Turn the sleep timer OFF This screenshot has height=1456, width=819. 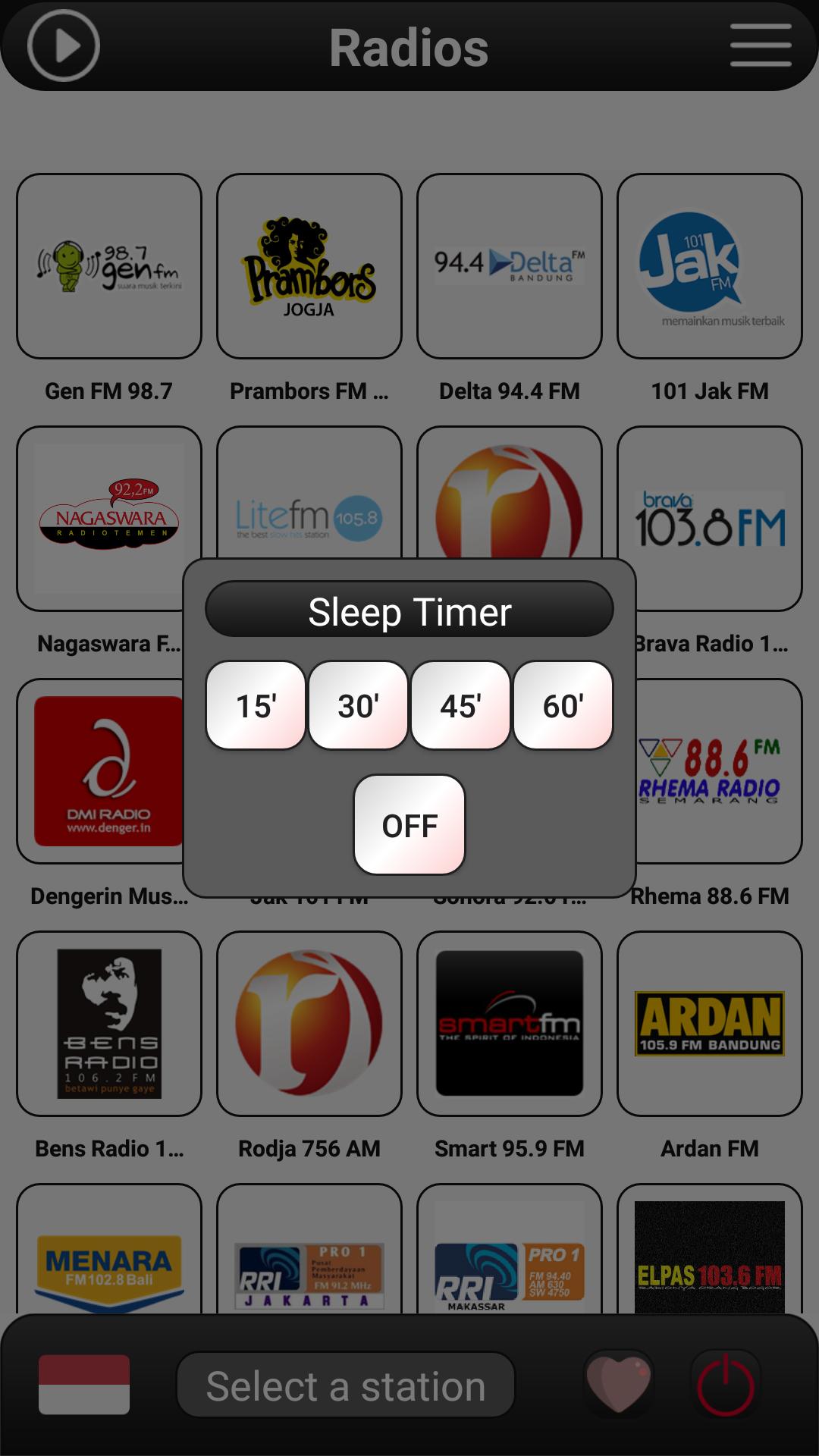coord(409,824)
